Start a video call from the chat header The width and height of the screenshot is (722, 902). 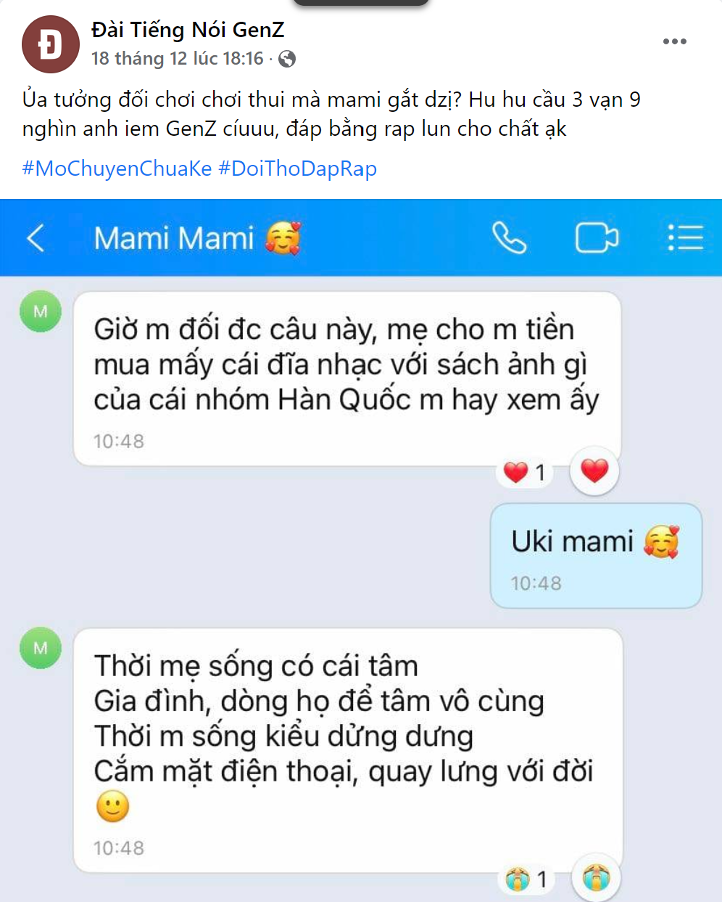(597, 238)
